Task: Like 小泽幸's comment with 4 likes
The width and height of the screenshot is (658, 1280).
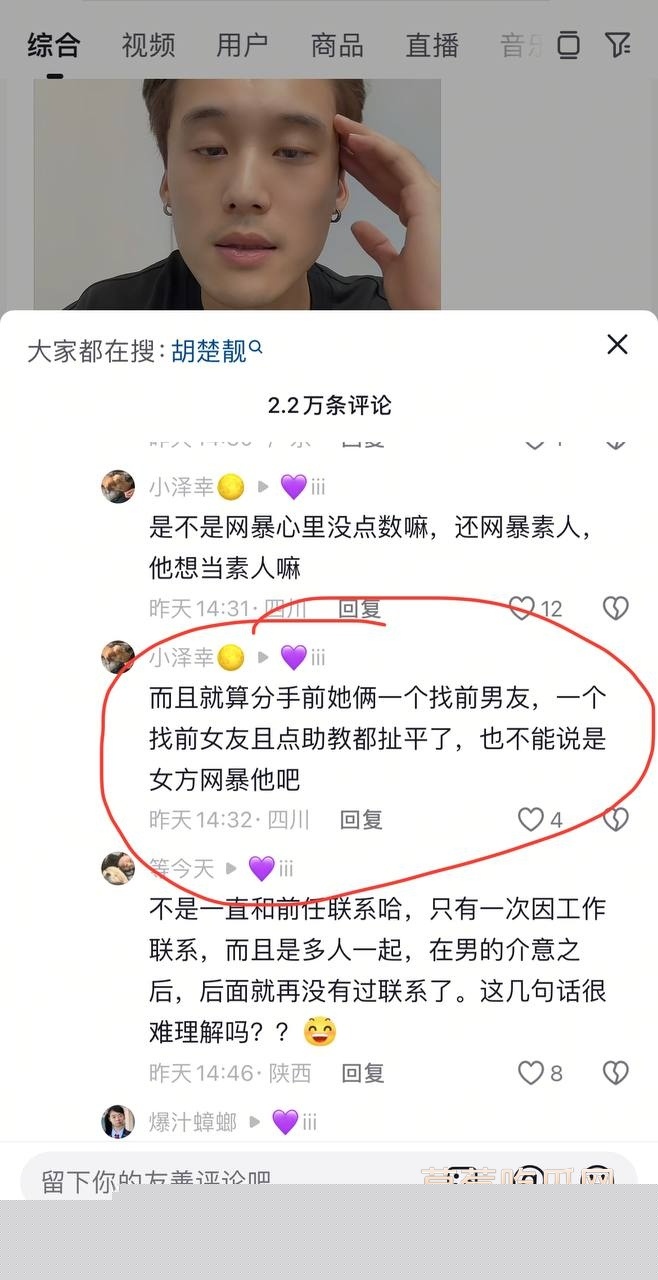Action: click(x=530, y=820)
